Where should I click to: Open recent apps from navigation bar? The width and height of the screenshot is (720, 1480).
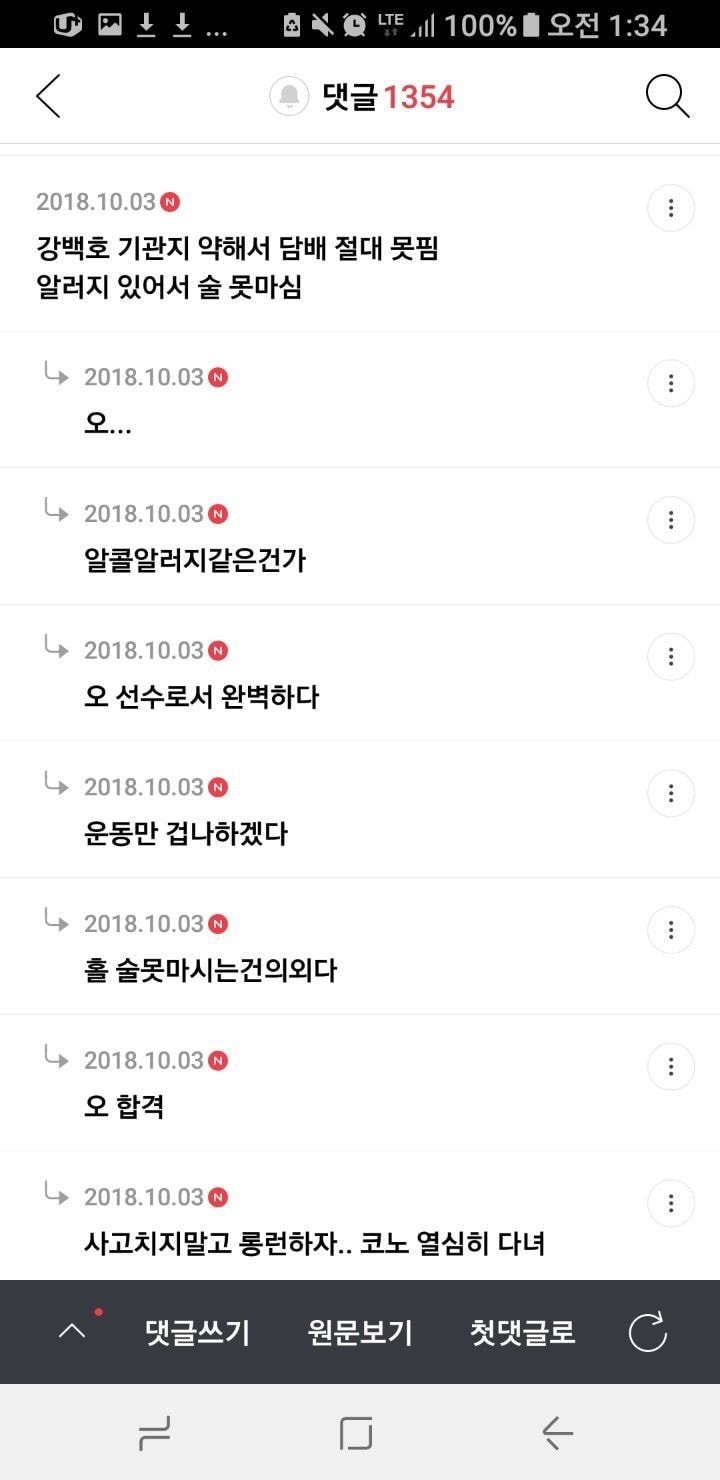[x=153, y=1434]
